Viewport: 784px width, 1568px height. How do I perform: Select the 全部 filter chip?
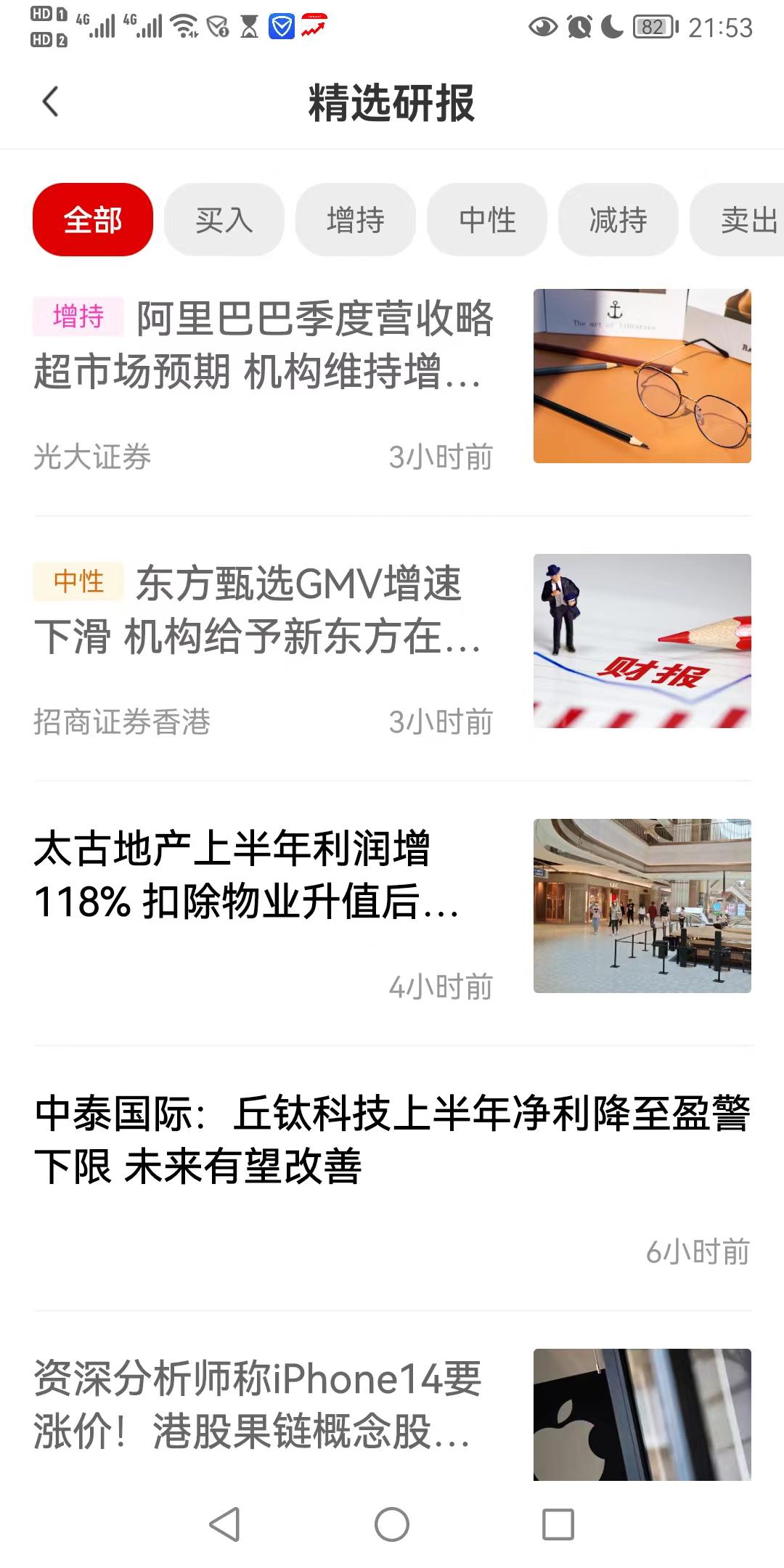(93, 220)
